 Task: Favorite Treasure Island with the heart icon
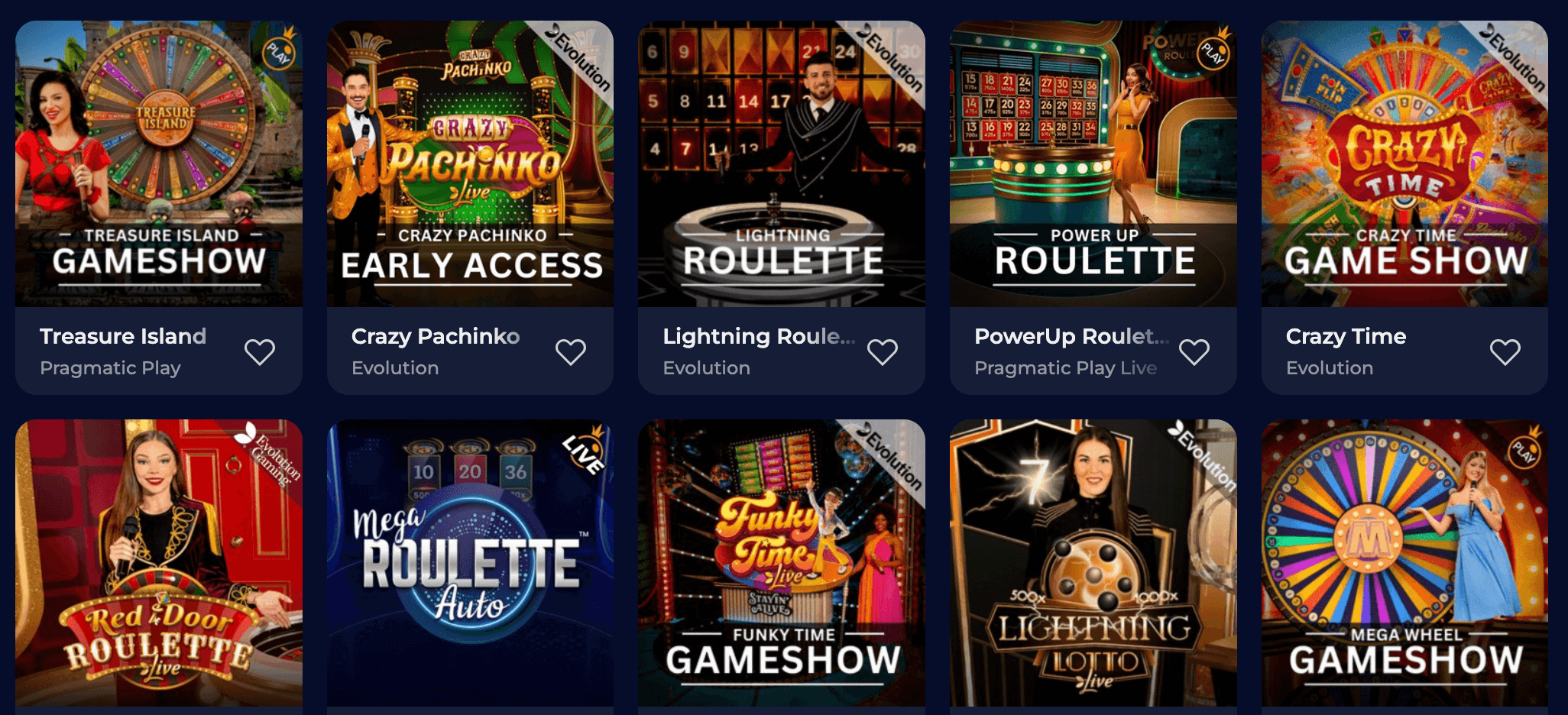(260, 352)
